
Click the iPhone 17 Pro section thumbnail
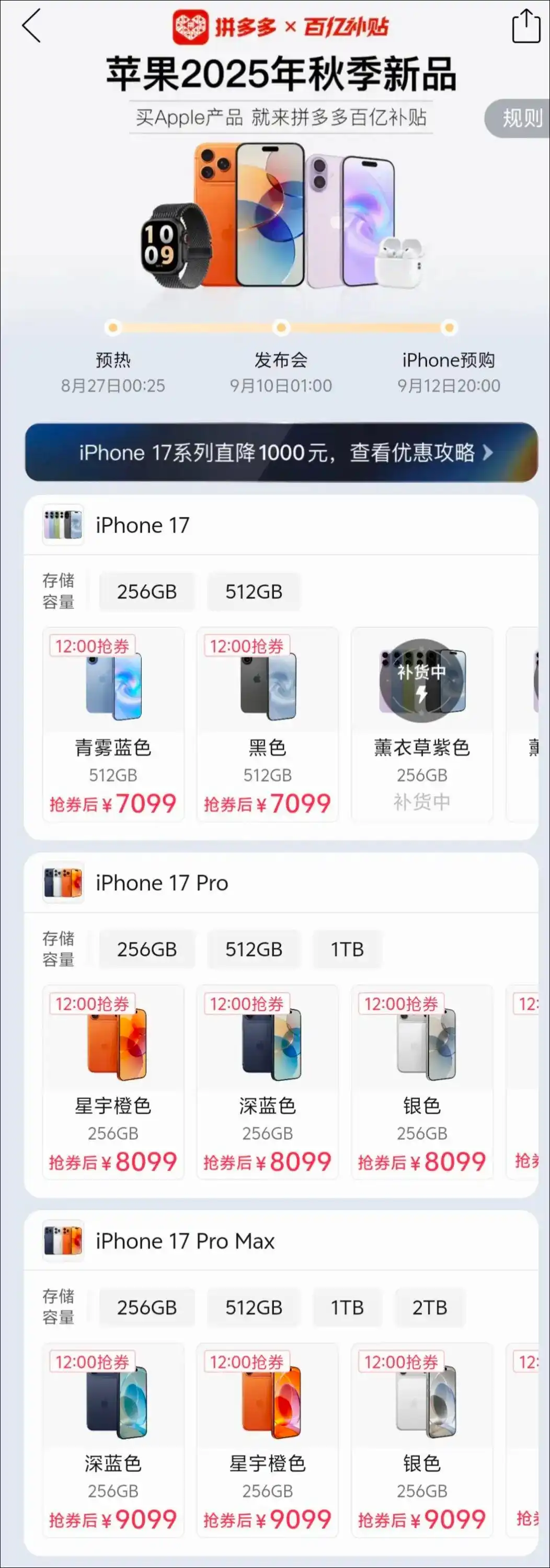(63, 883)
